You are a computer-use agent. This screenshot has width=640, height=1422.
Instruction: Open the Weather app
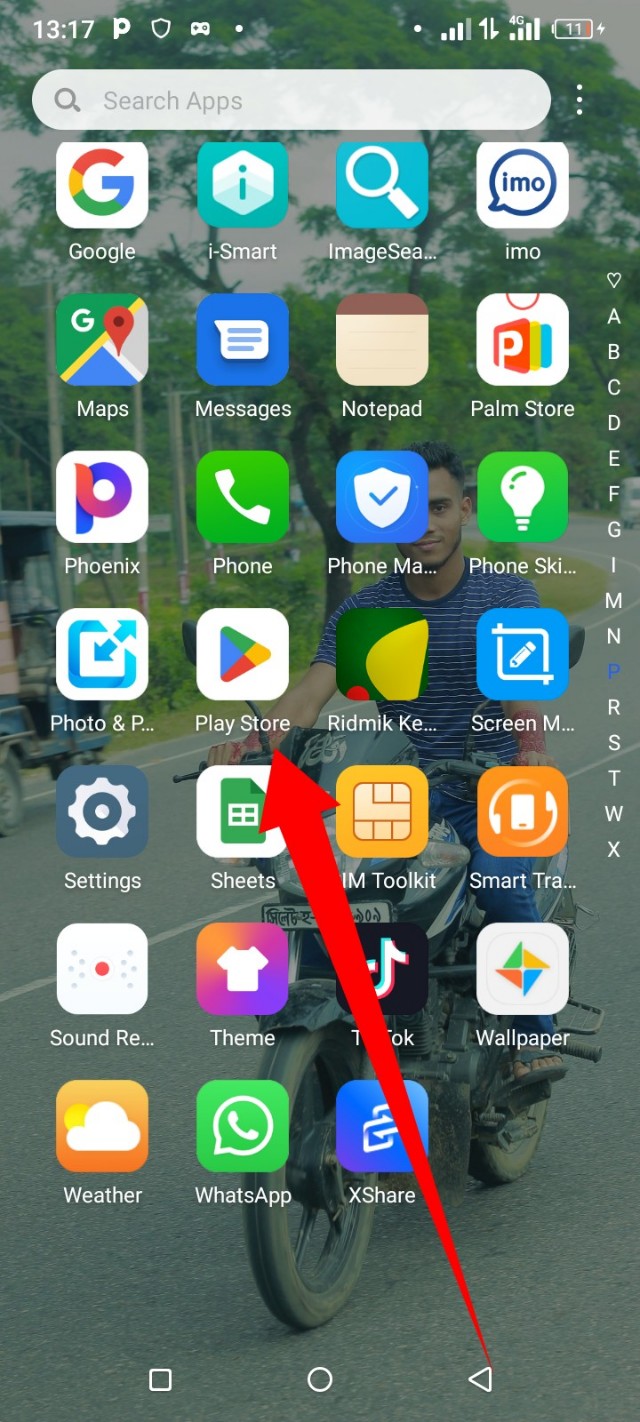tap(102, 1126)
